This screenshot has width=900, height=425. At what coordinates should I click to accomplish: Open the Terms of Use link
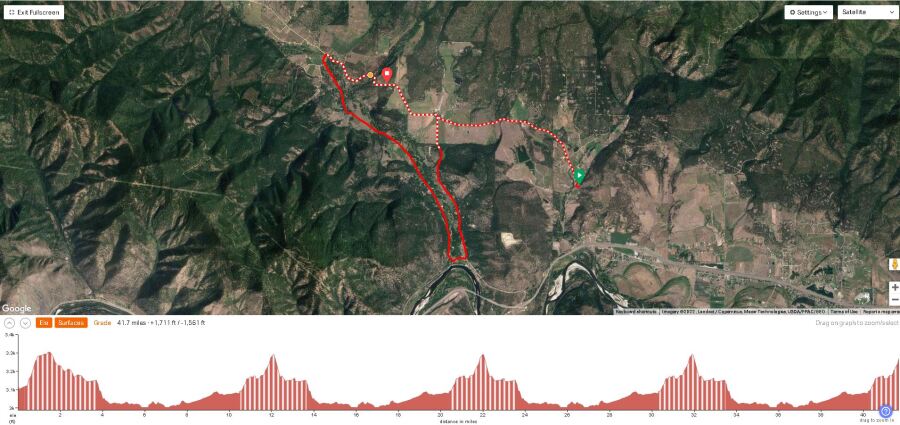click(x=843, y=311)
